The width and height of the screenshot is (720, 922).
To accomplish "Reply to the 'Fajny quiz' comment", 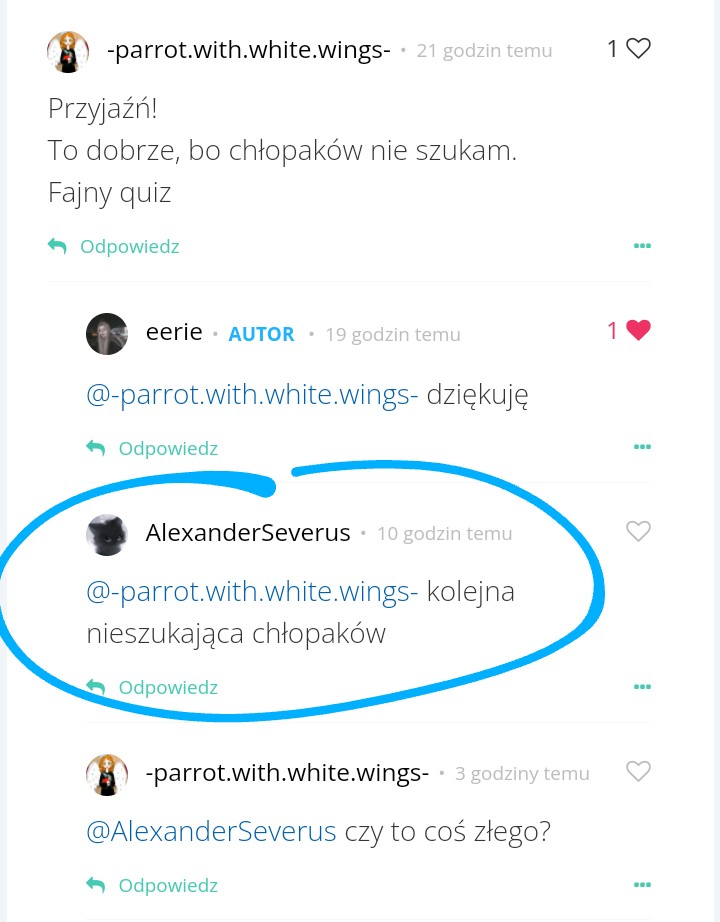I will point(114,246).
